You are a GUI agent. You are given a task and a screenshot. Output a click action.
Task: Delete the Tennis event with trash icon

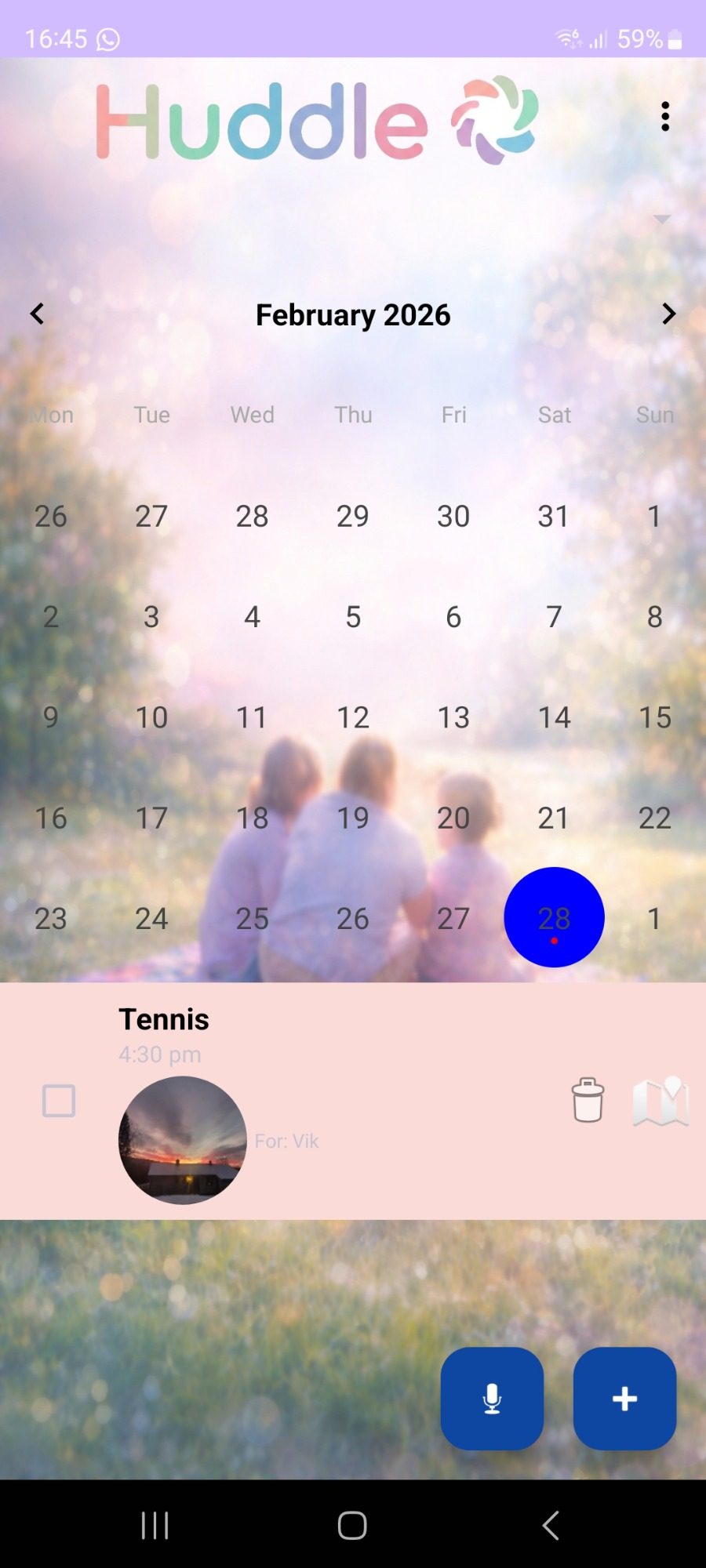pyautogui.click(x=588, y=1101)
